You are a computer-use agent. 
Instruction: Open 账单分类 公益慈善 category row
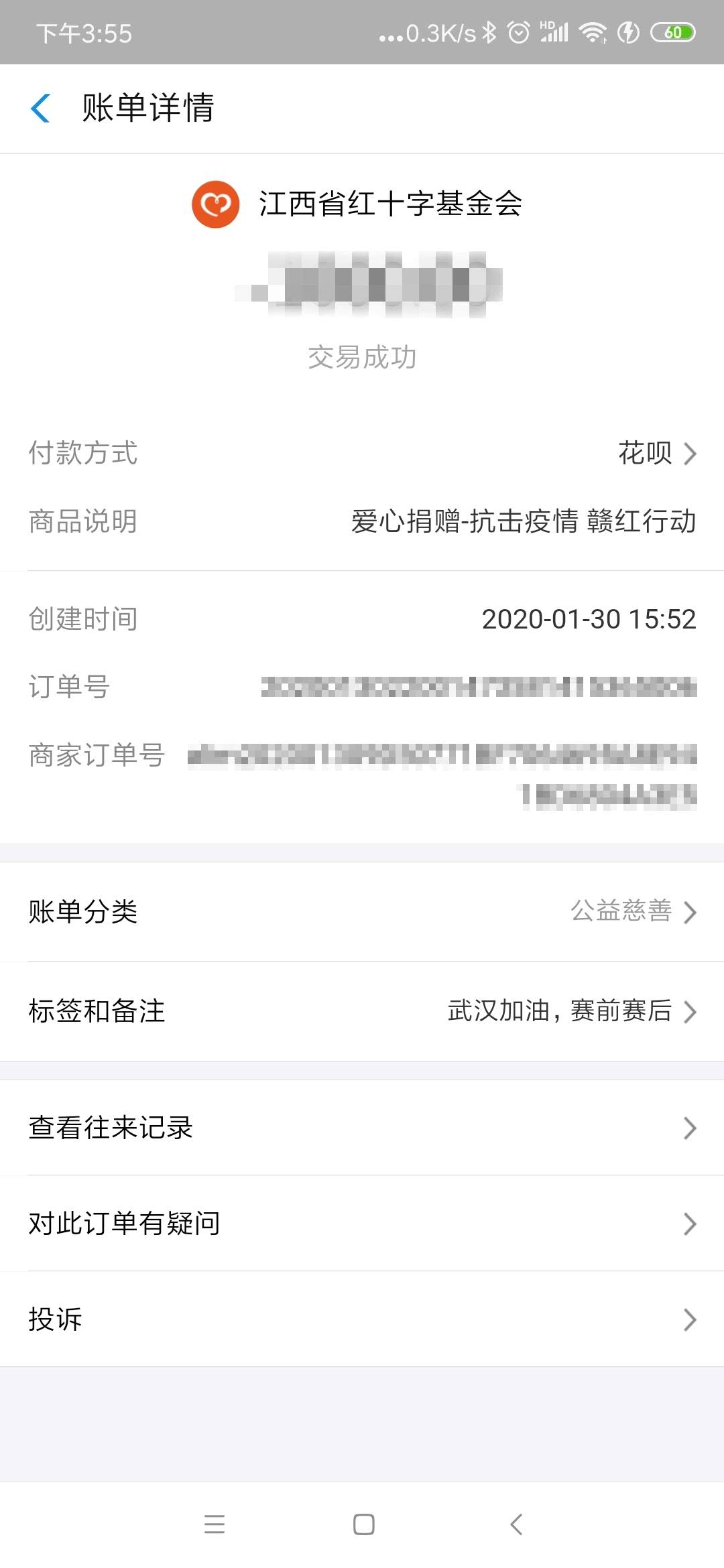362,912
